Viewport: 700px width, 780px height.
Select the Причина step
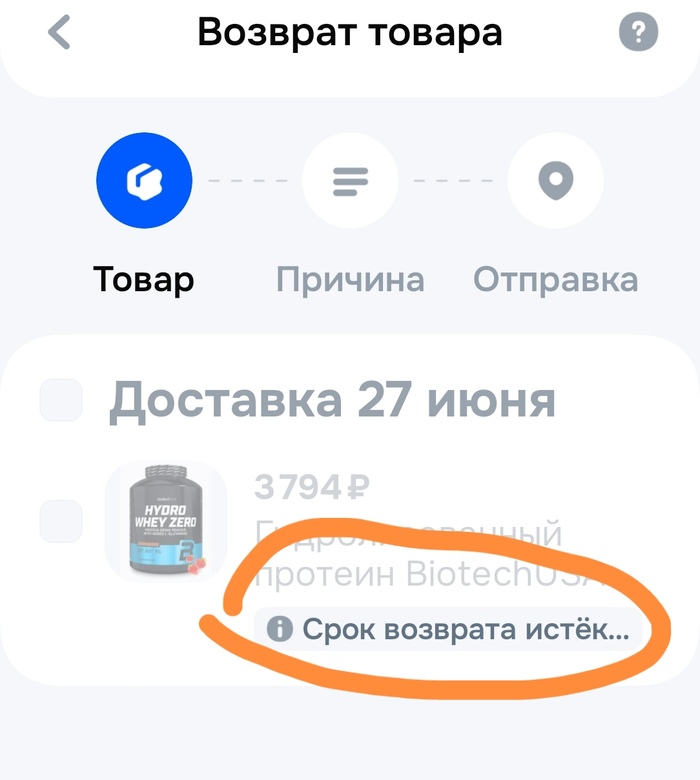[350, 181]
